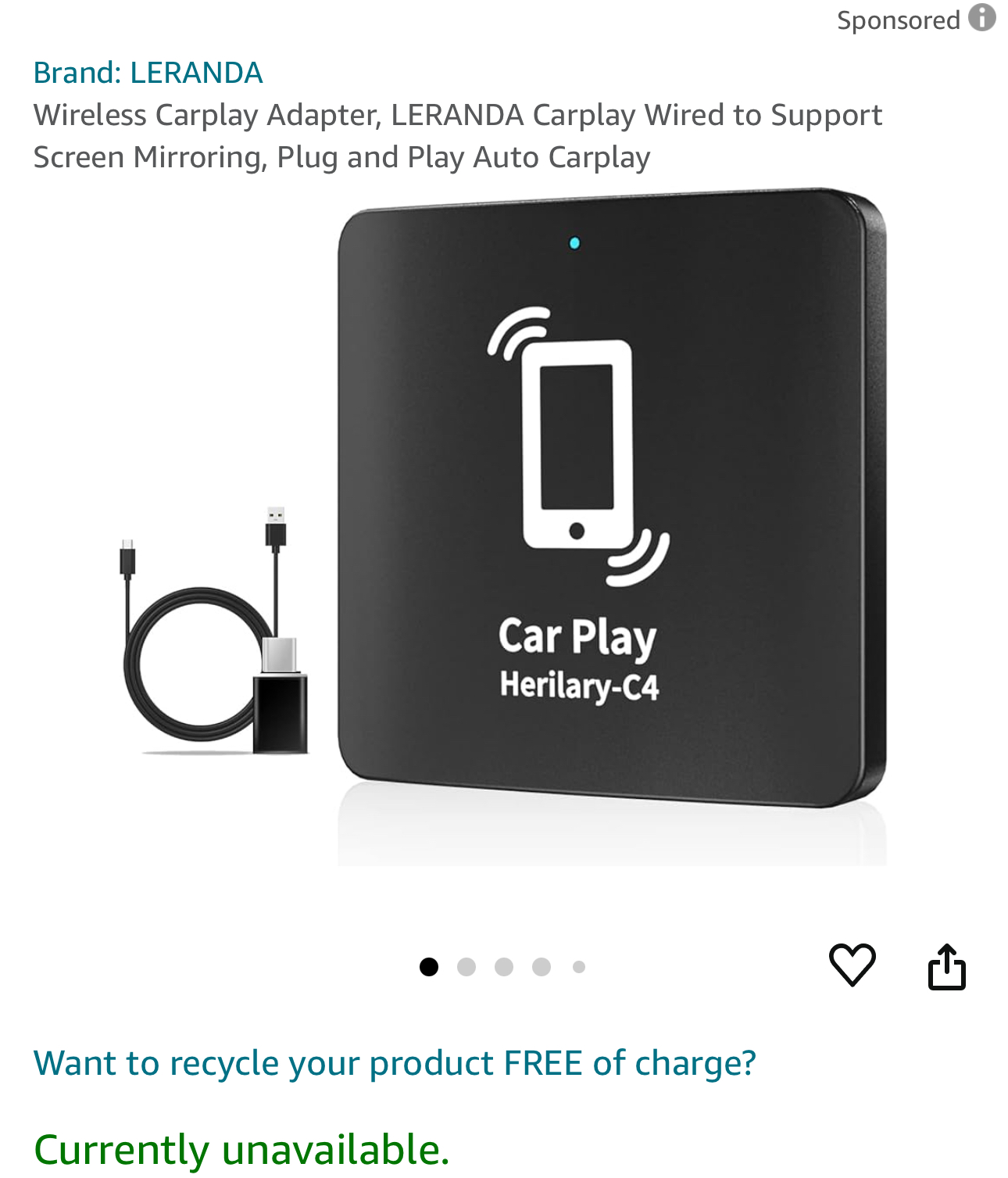The height and width of the screenshot is (1178, 1008).
Task: Open the Sponsored info icon
Action: pyautogui.click(x=982, y=18)
